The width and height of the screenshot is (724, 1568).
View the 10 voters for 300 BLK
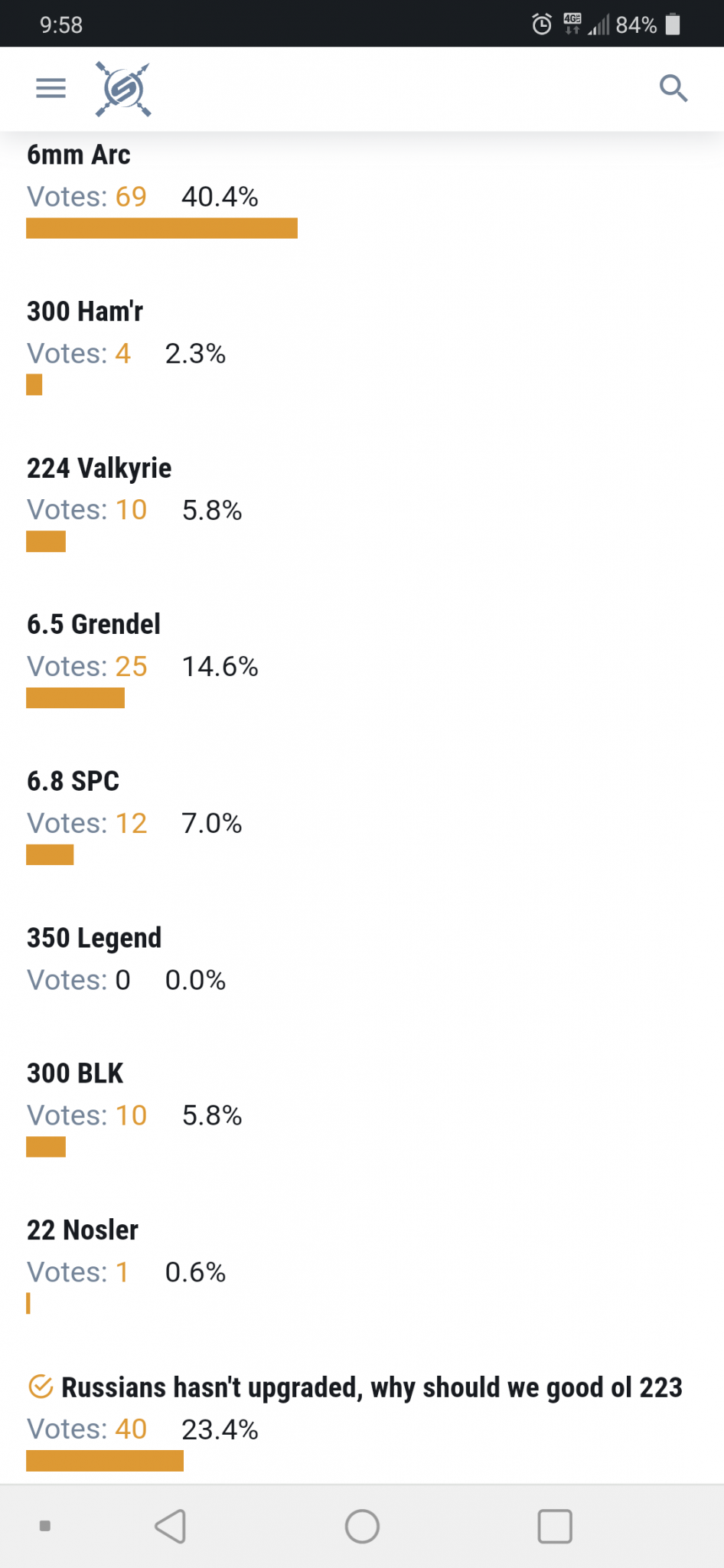click(x=131, y=1116)
